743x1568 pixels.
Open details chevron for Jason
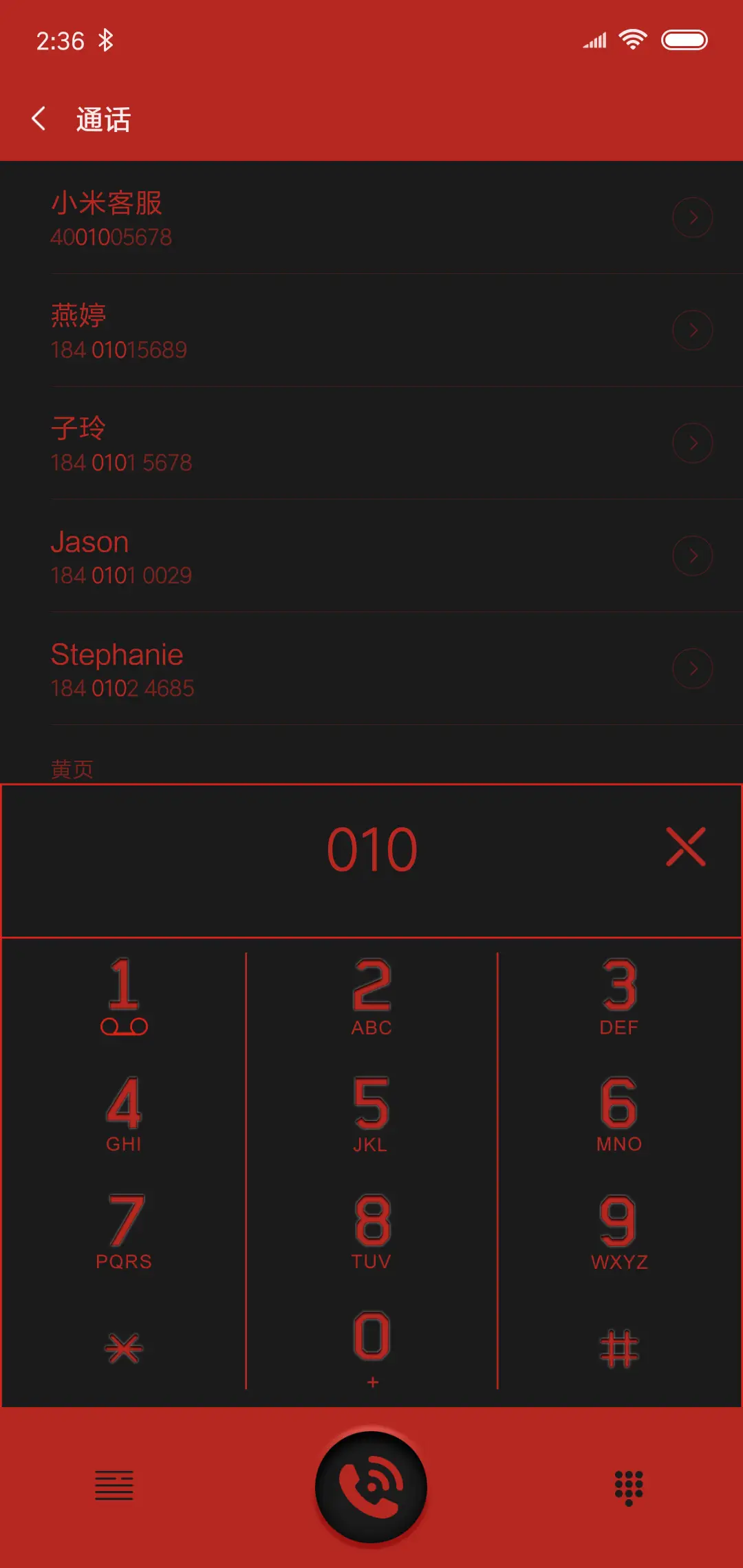[x=693, y=556]
